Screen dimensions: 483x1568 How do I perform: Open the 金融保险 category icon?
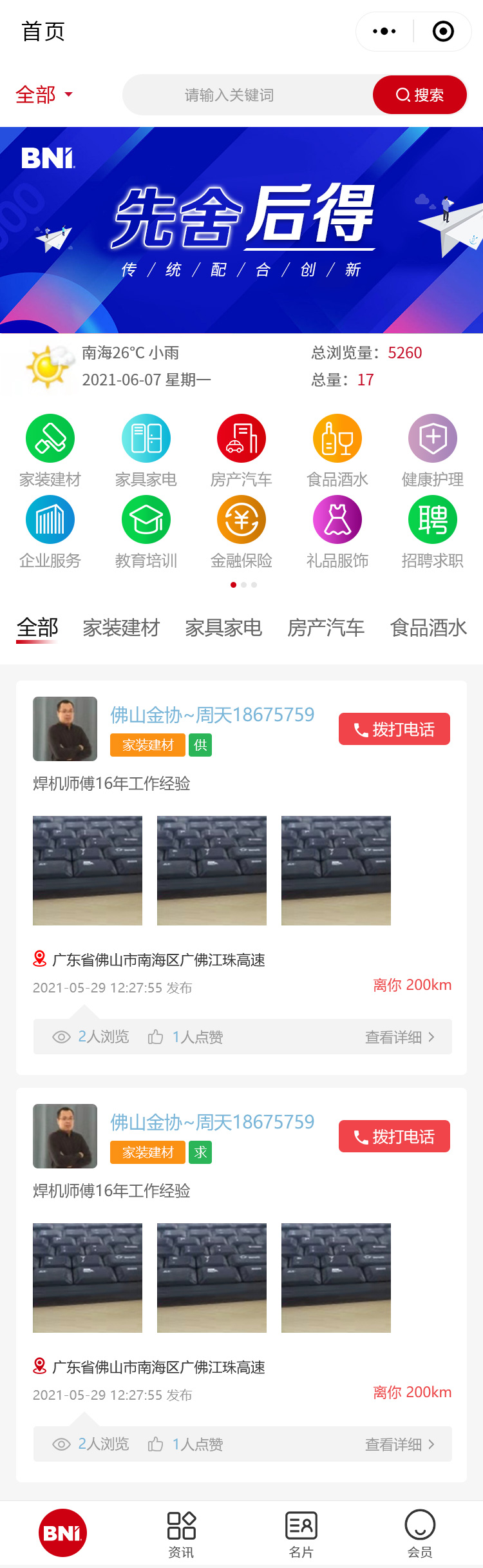point(241,519)
